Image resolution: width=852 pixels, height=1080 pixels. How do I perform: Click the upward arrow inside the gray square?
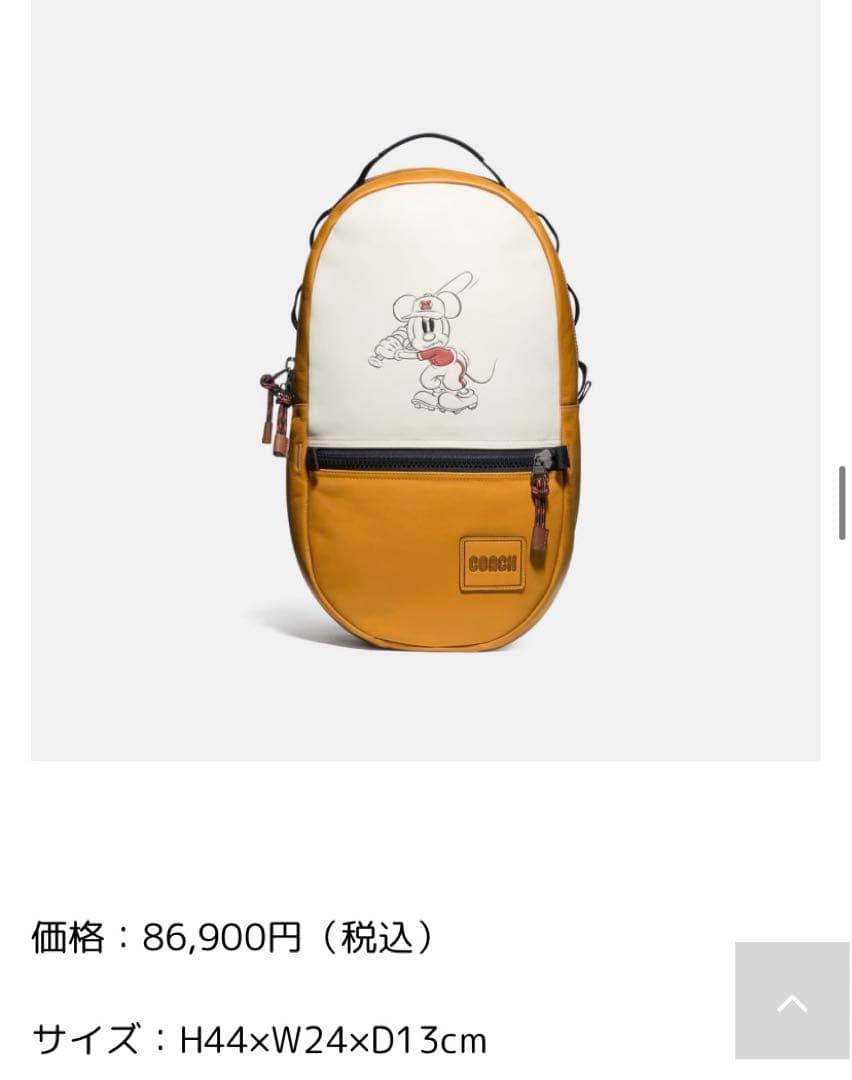pyautogui.click(x=793, y=1000)
